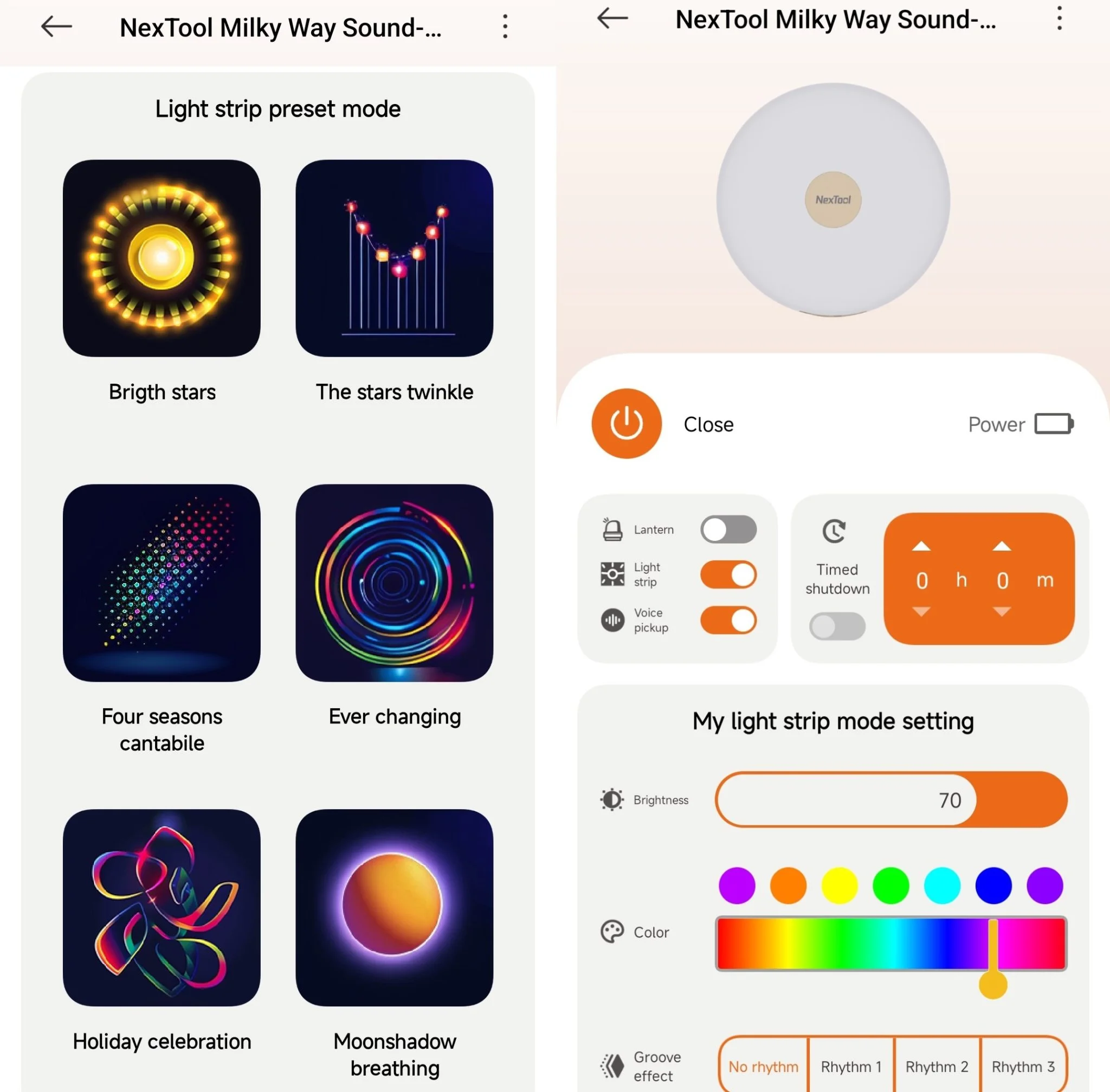Go back from Light strip preset screen
The height and width of the screenshot is (1092, 1110).
56,27
